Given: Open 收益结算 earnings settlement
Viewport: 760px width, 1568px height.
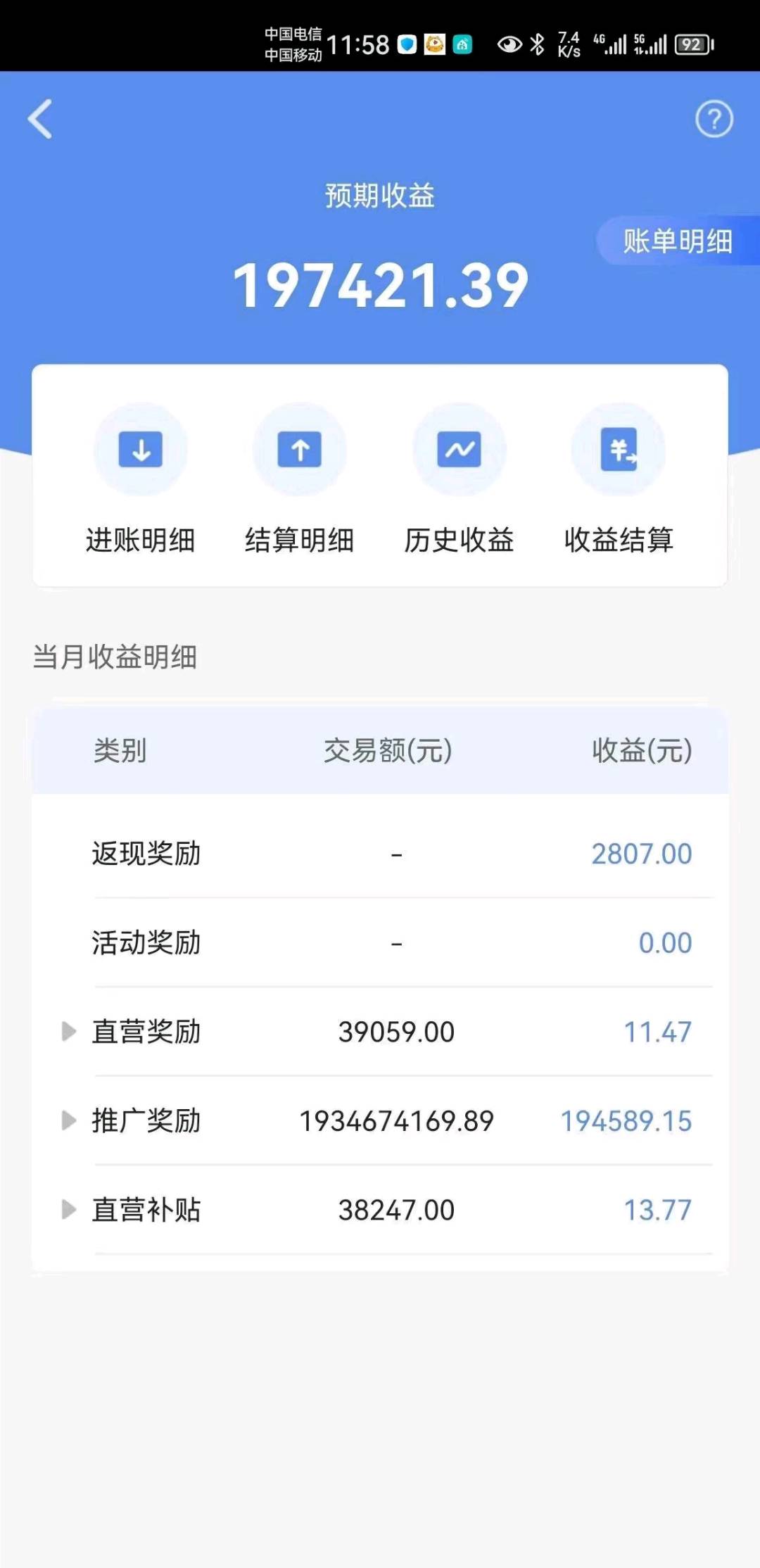Looking at the screenshot, I should click(619, 479).
